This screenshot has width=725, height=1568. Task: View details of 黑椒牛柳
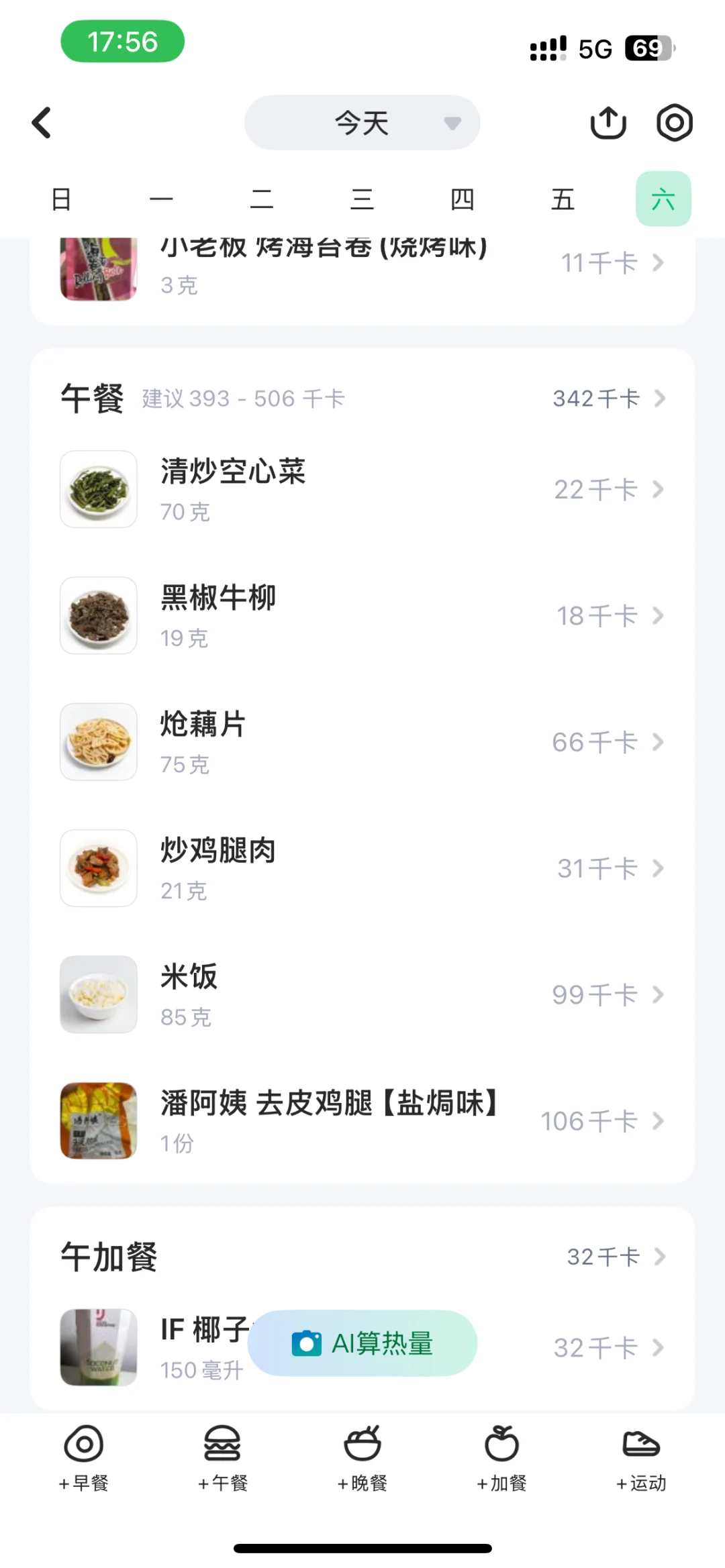pos(362,616)
